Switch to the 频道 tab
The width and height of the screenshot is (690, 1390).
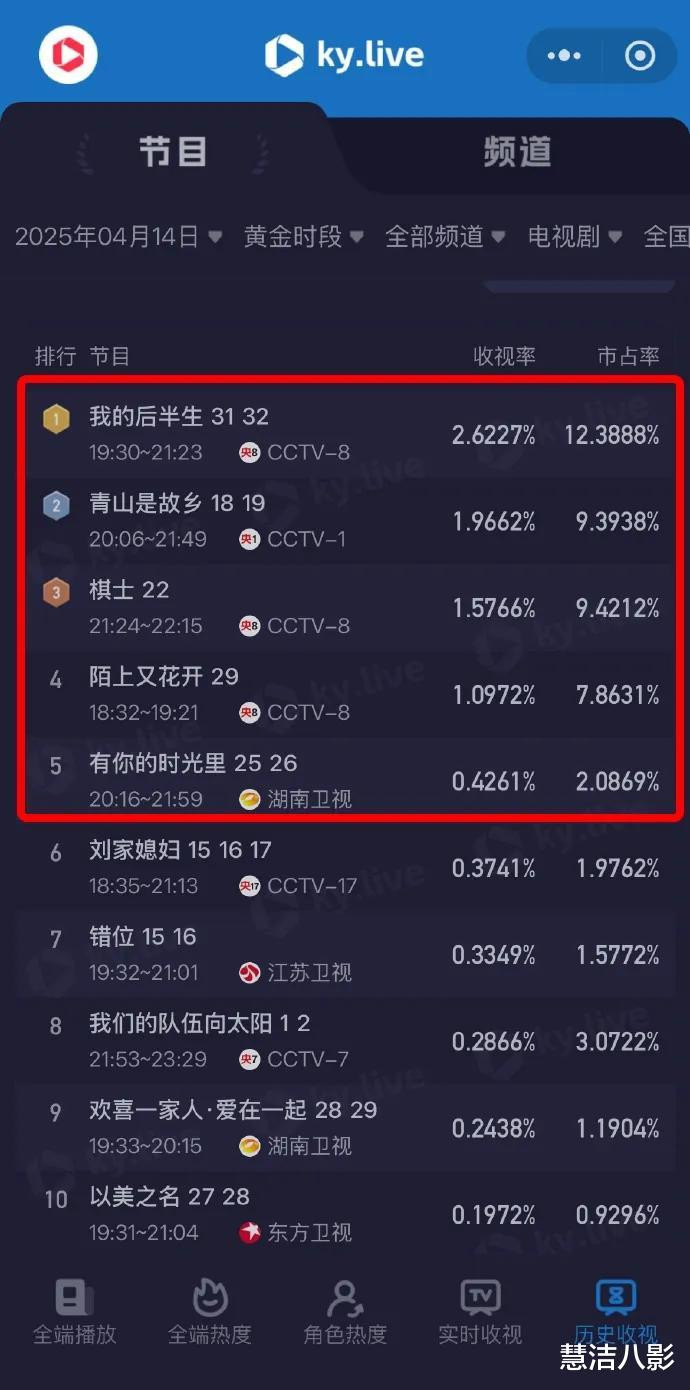[517, 151]
